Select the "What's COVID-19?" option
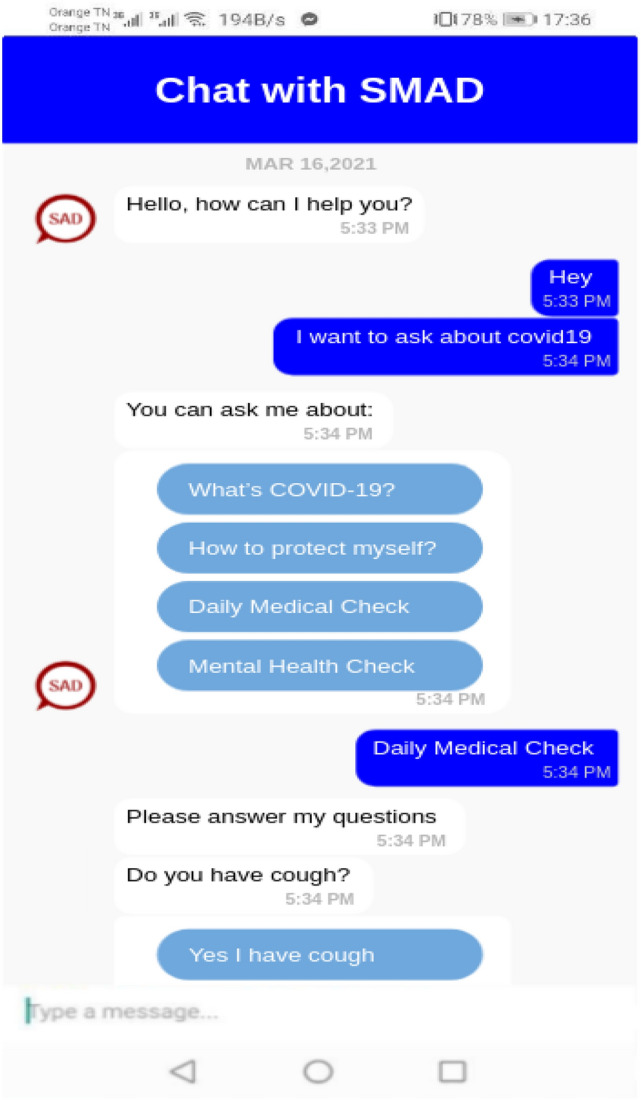 (x=319, y=490)
